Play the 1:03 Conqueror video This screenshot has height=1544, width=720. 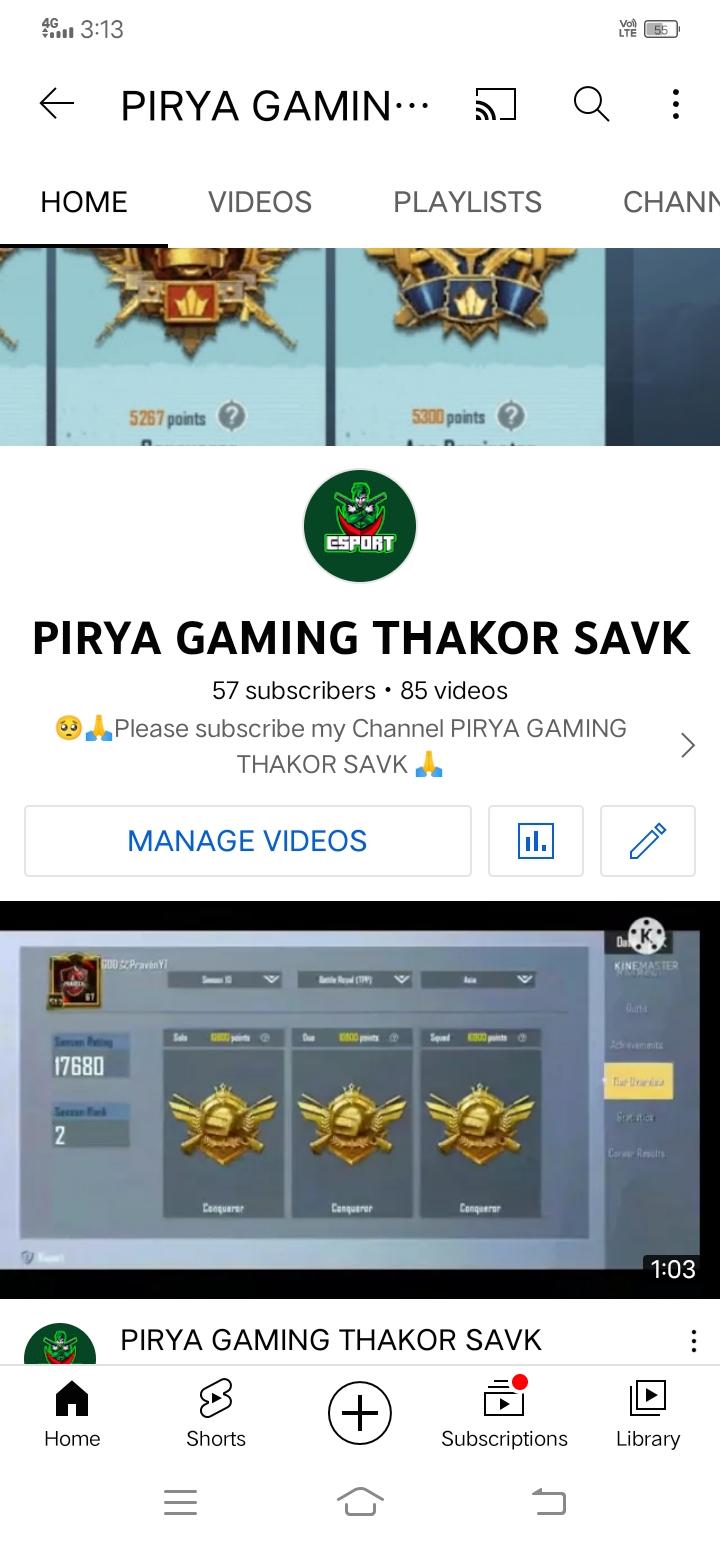(360, 1100)
